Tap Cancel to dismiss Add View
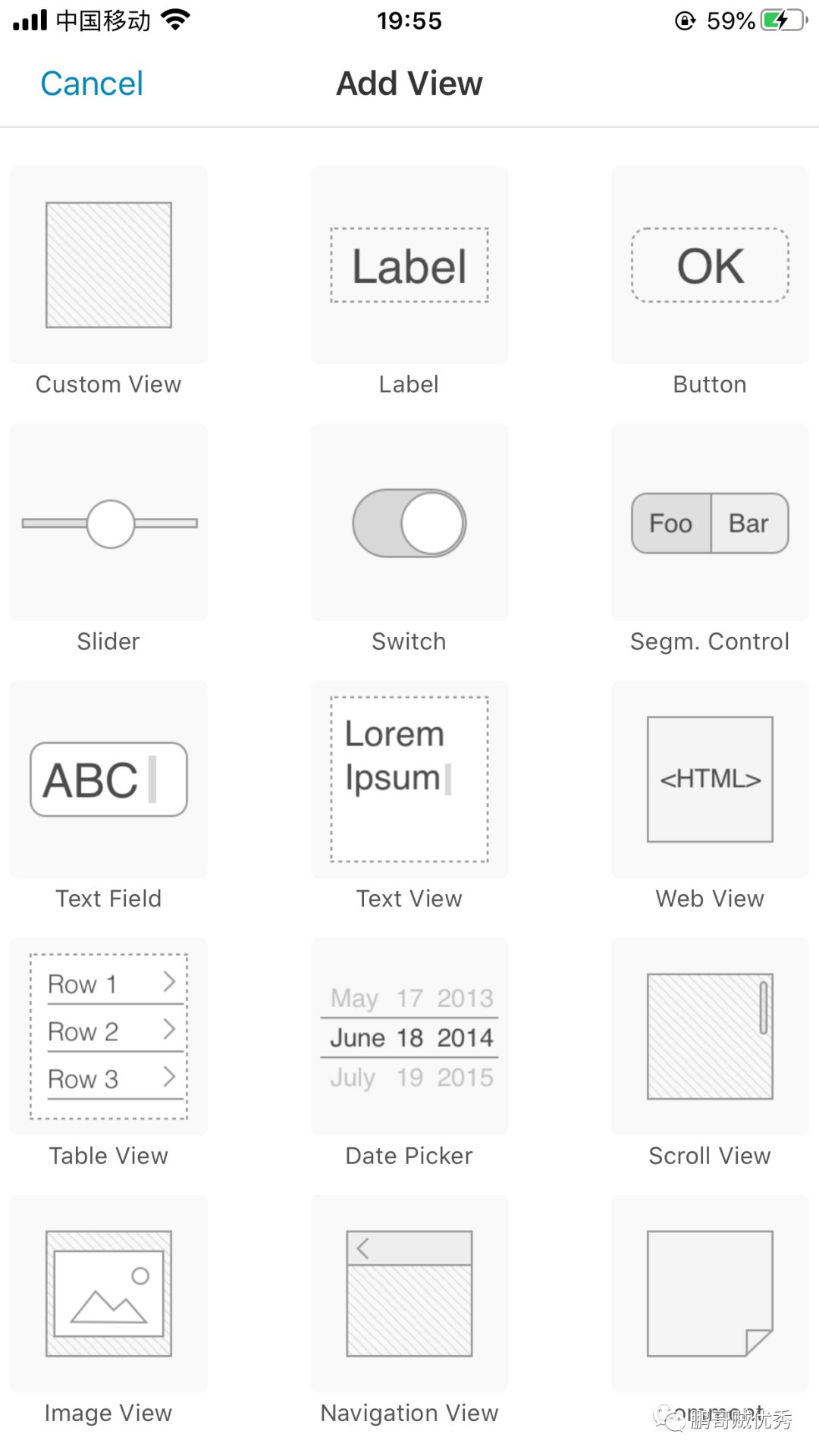The width and height of the screenshot is (819, 1456). click(x=92, y=83)
